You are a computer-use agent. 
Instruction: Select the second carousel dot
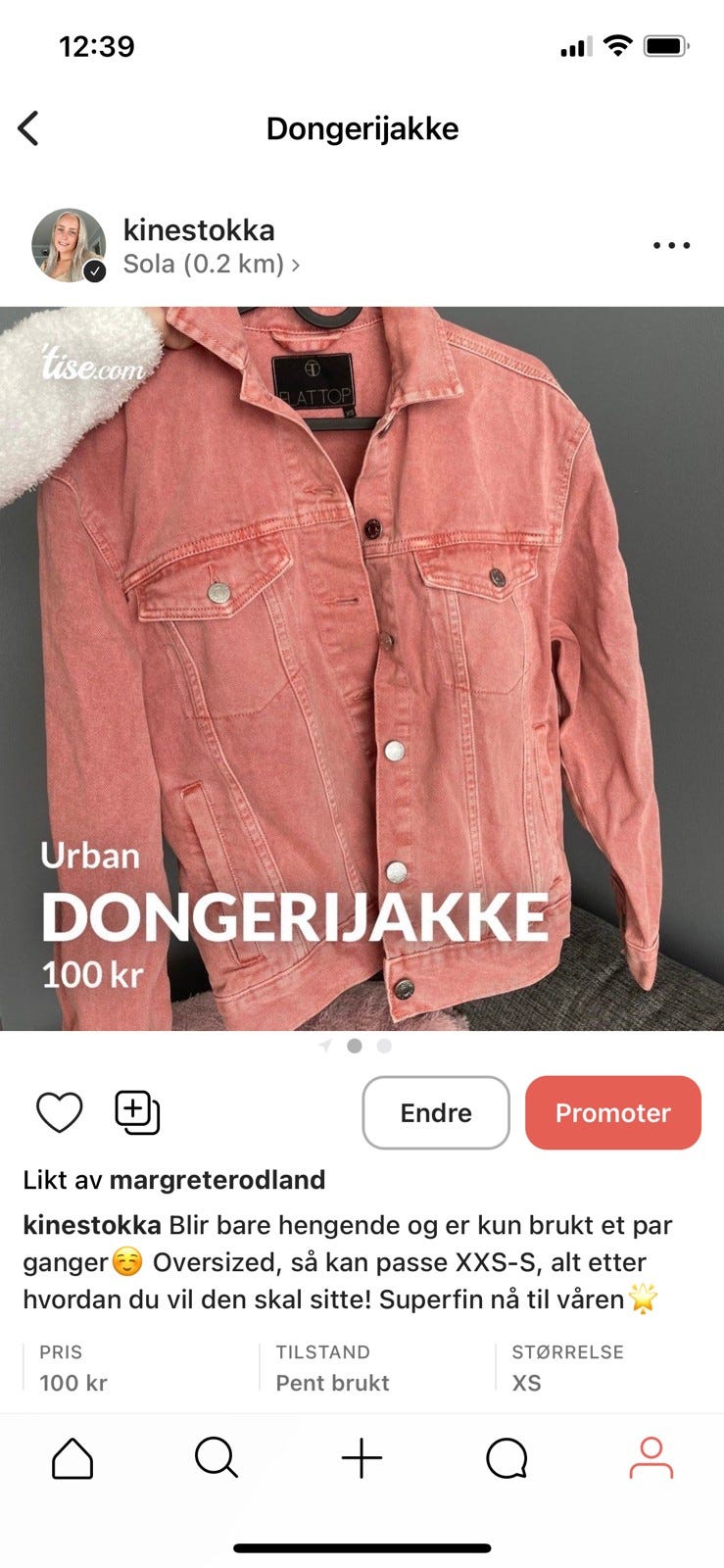click(355, 1046)
